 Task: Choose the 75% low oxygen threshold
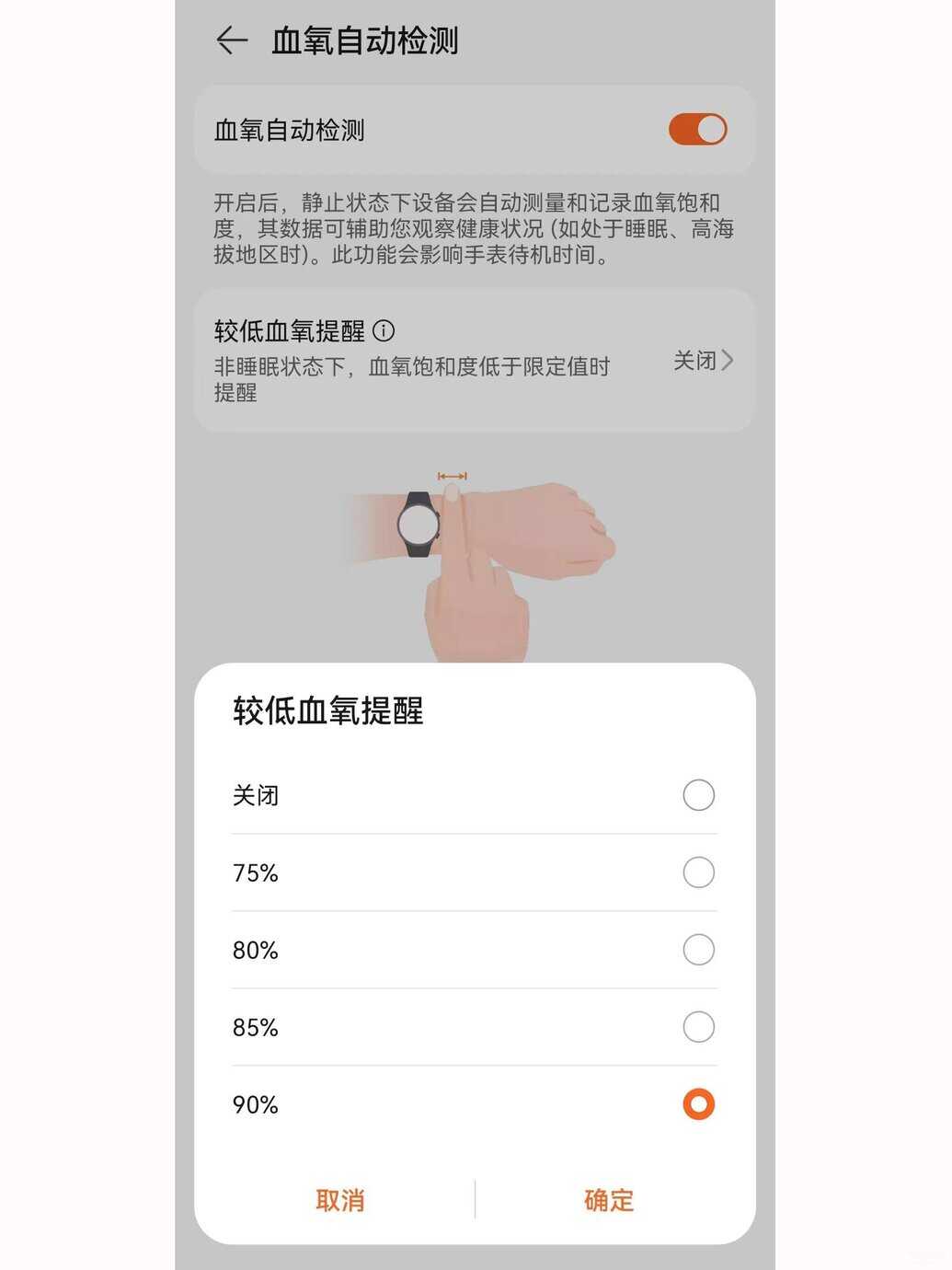tap(697, 872)
